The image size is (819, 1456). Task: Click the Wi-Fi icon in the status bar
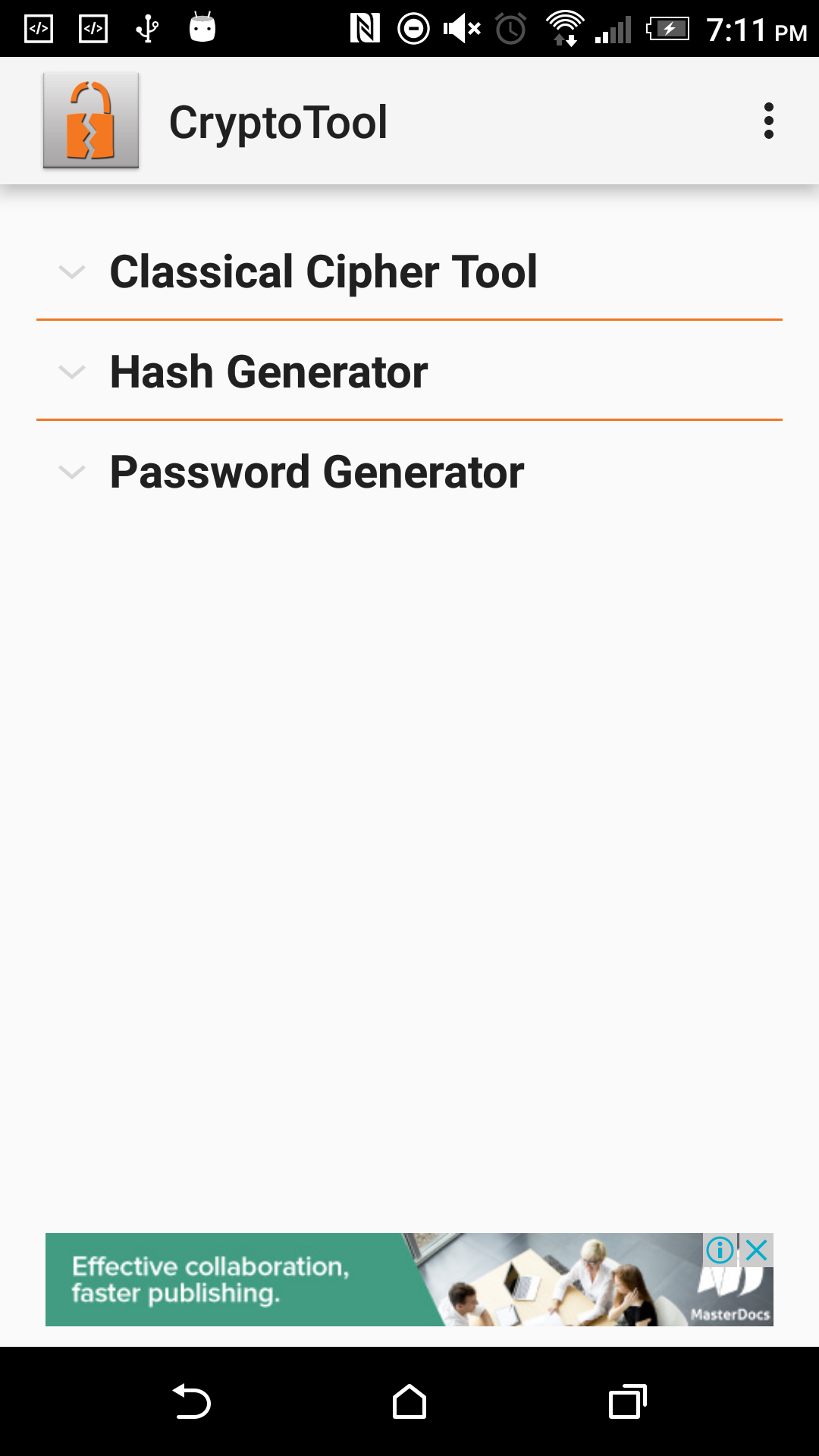click(564, 28)
